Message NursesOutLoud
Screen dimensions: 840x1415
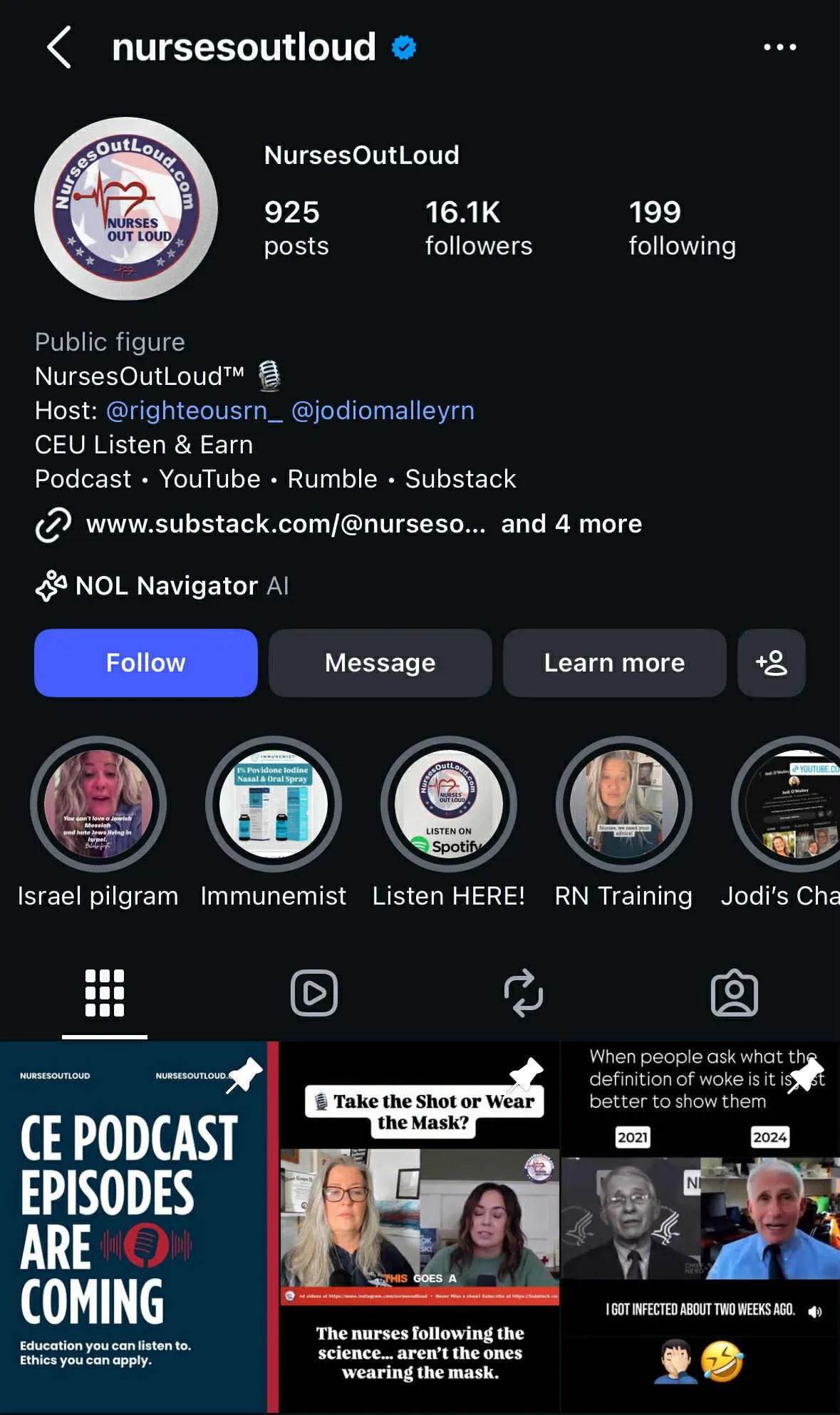pos(380,662)
